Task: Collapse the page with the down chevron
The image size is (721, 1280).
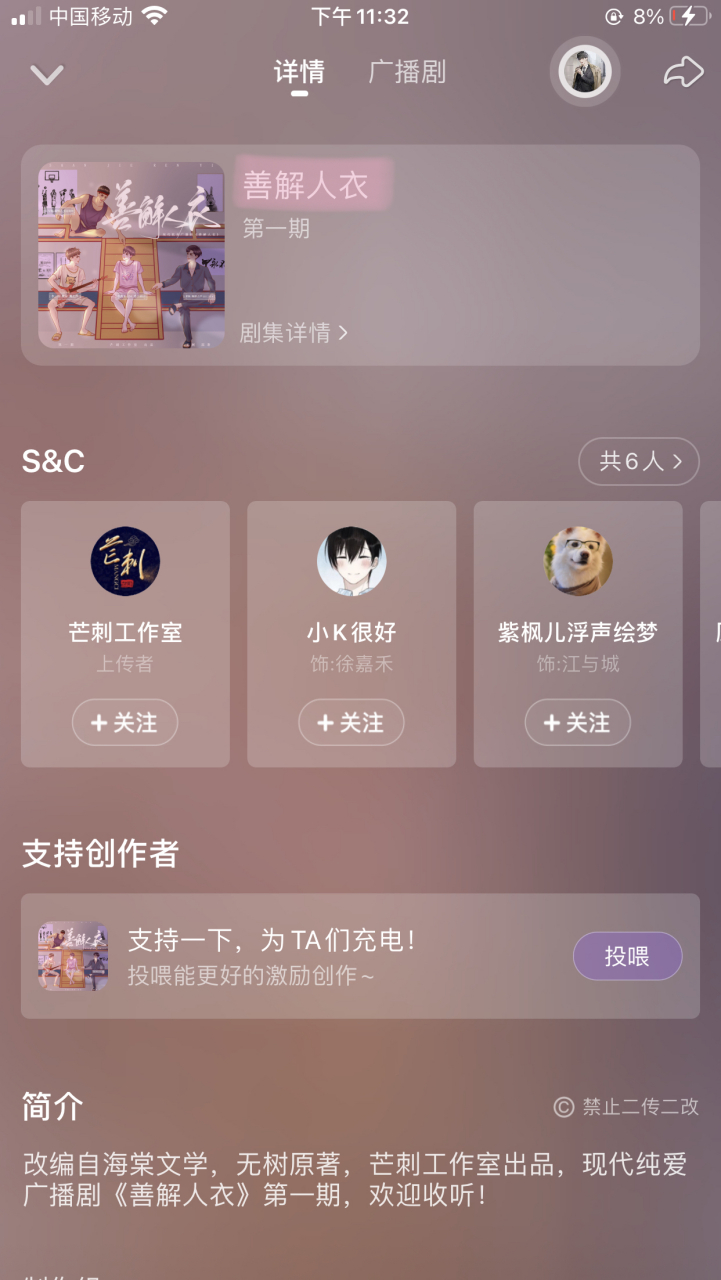Action: tap(44, 73)
